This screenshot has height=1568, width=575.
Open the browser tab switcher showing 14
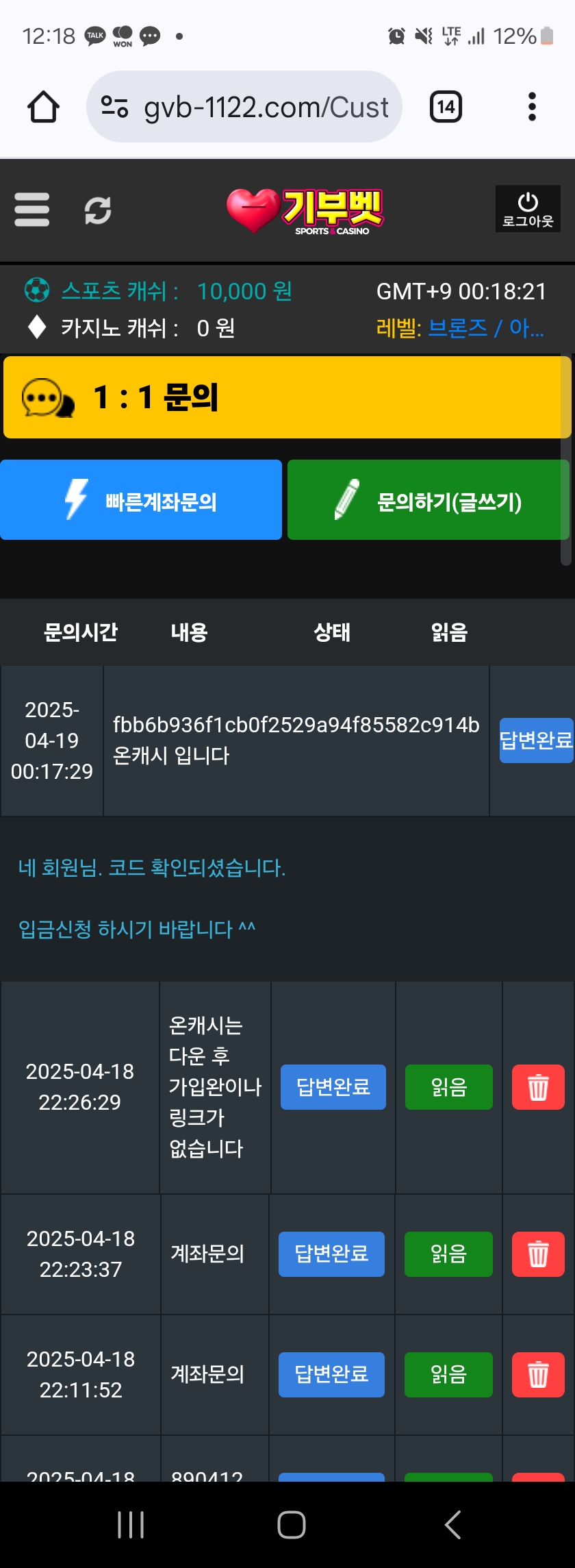pos(446,107)
